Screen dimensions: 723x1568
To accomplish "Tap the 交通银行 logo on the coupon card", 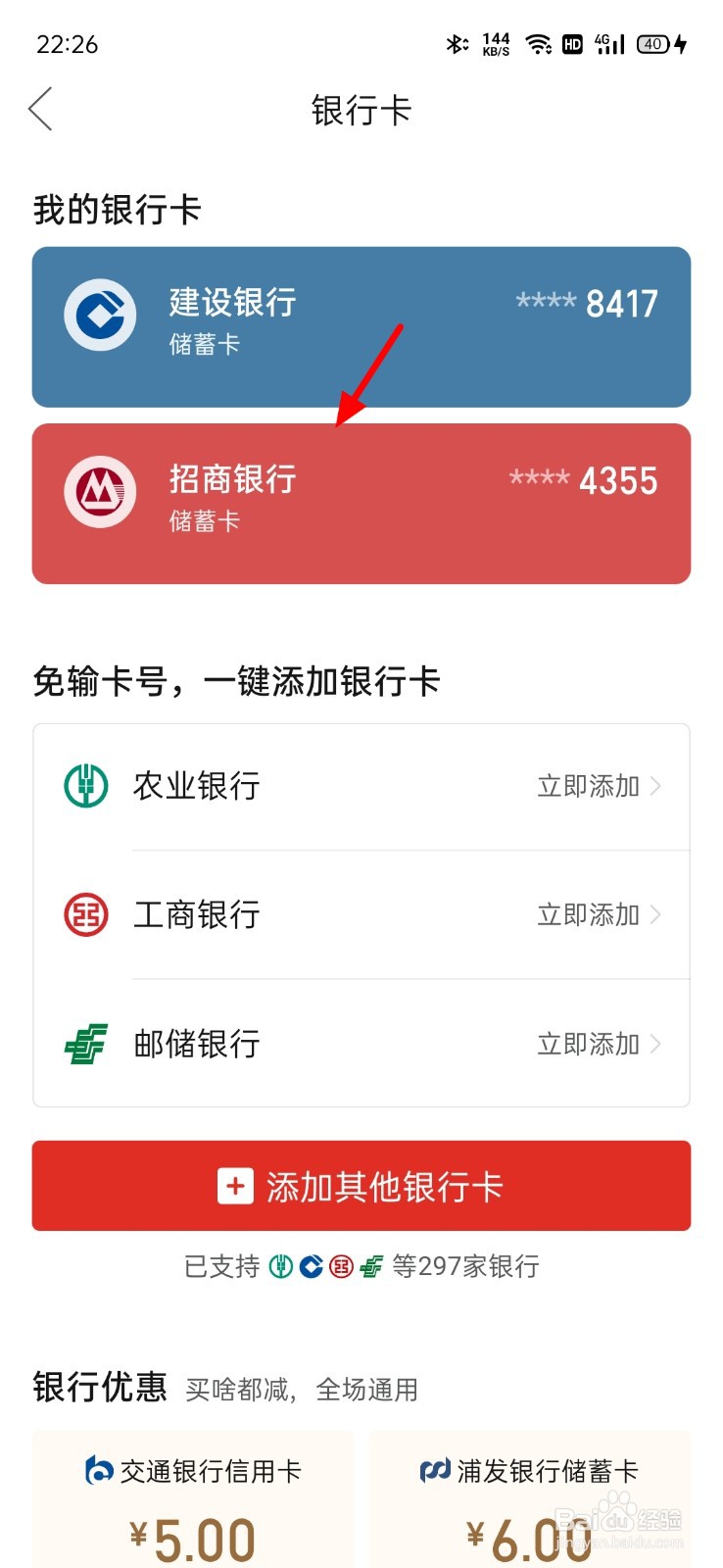I will [96, 1471].
